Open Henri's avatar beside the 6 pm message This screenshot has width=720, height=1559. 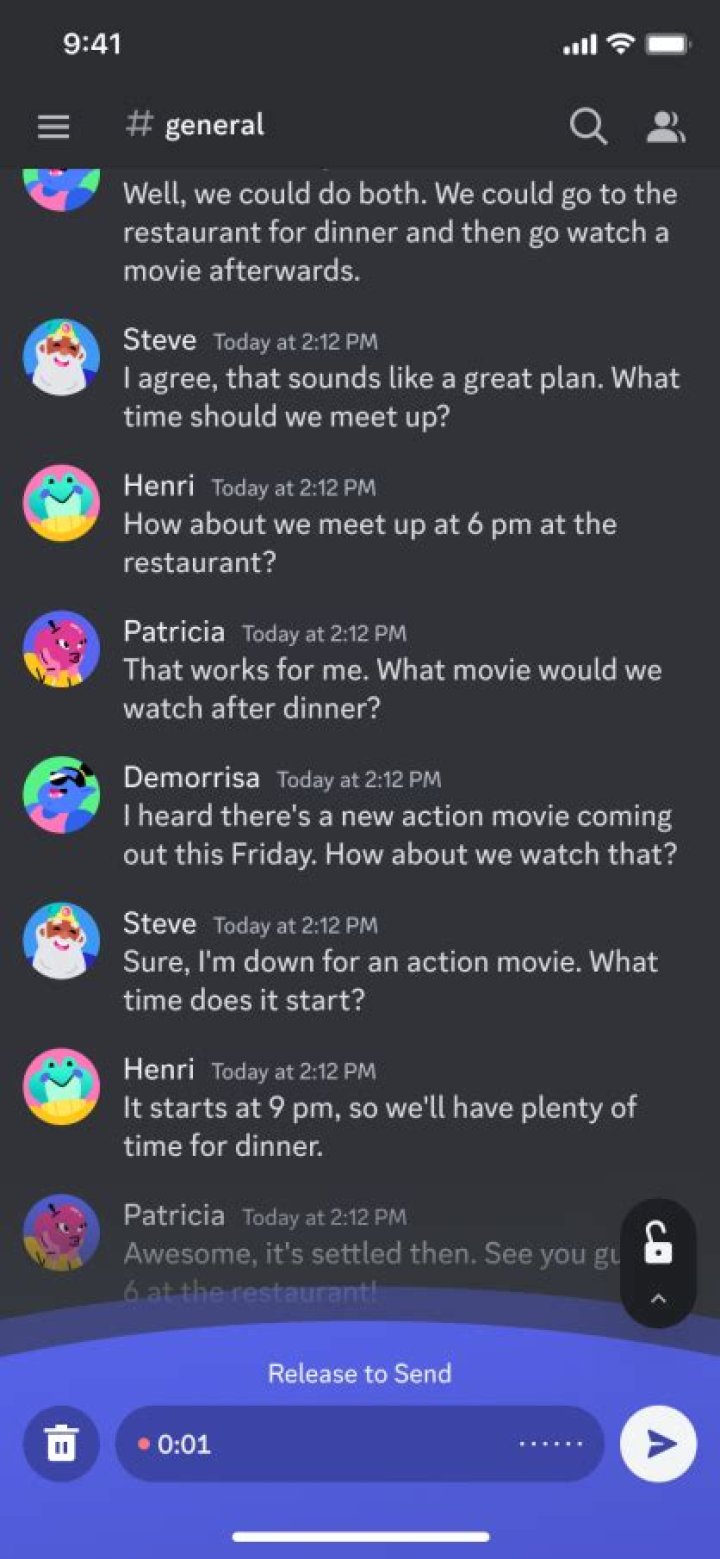click(x=61, y=503)
